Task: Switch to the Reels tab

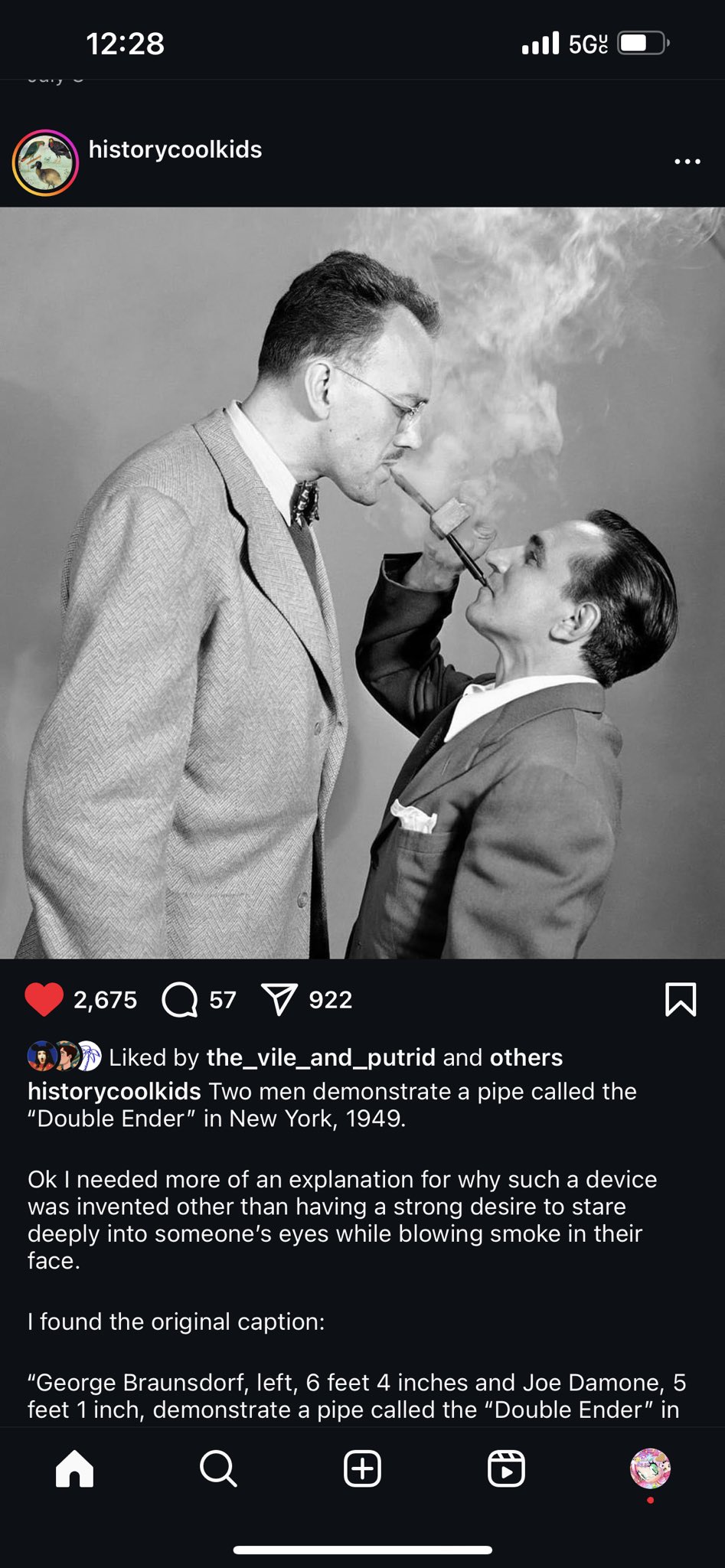Action: [506, 1469]
